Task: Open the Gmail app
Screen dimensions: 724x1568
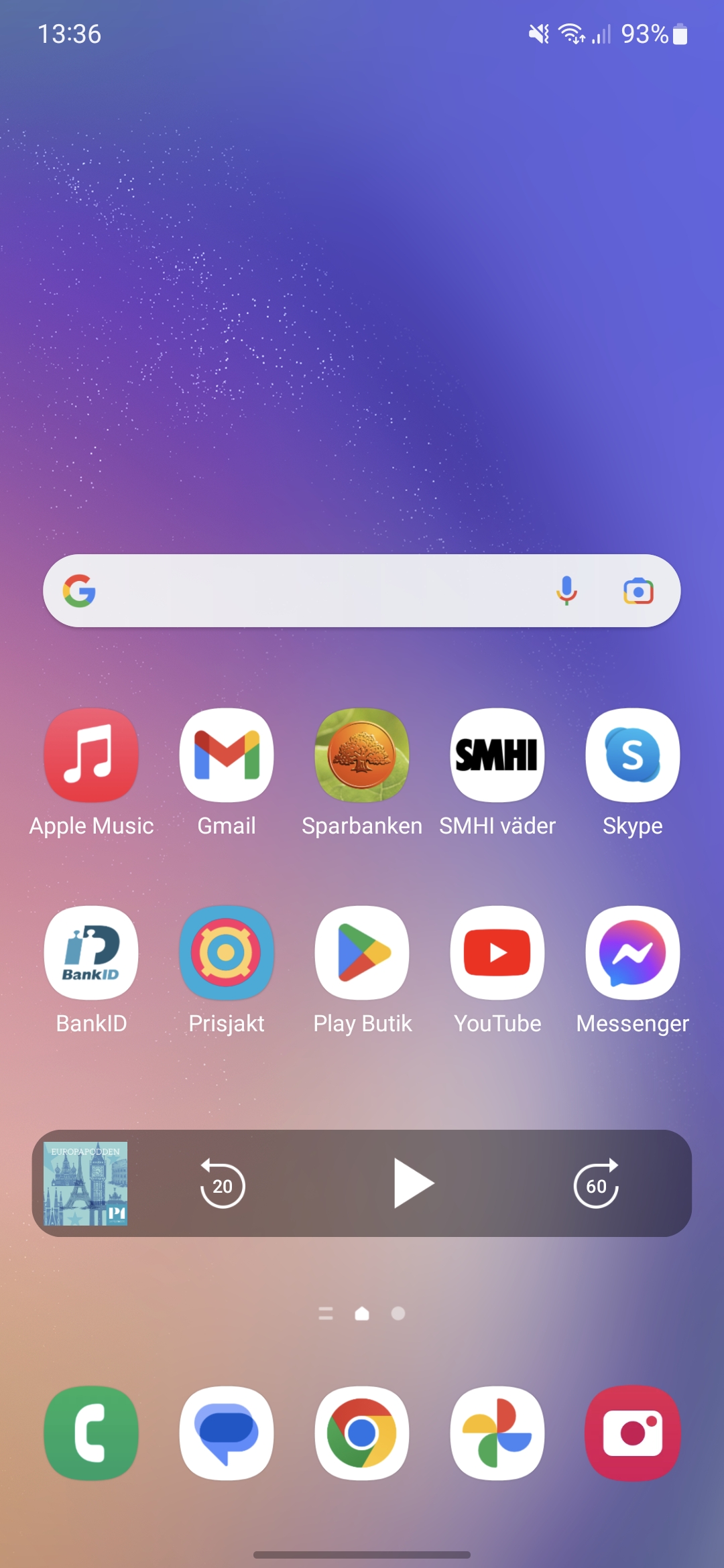Action: click(227, 755)
